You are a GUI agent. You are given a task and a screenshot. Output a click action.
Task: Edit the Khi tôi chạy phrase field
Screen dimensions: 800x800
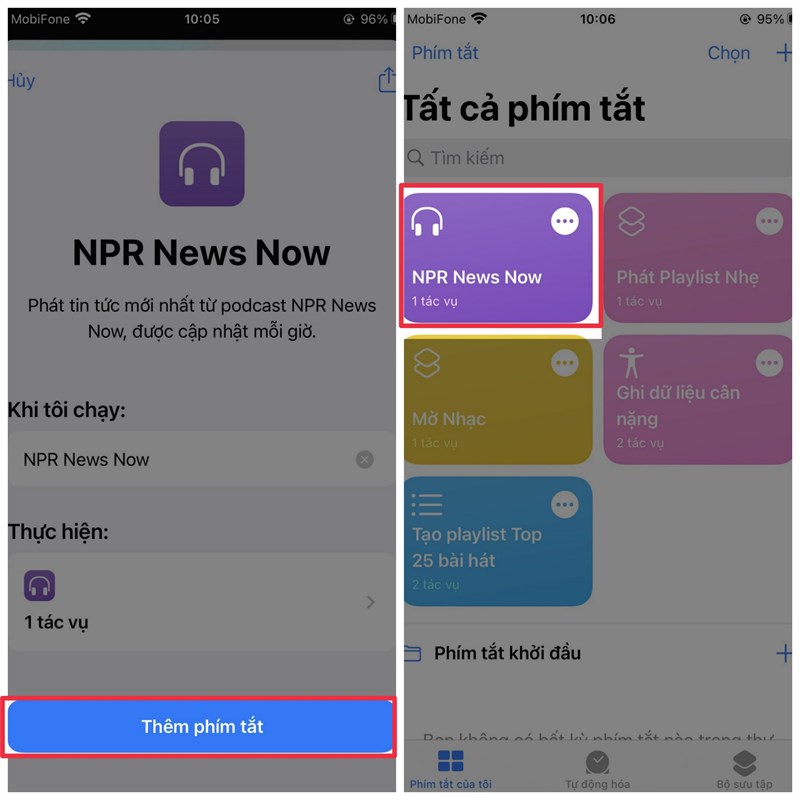pos(180,460)
